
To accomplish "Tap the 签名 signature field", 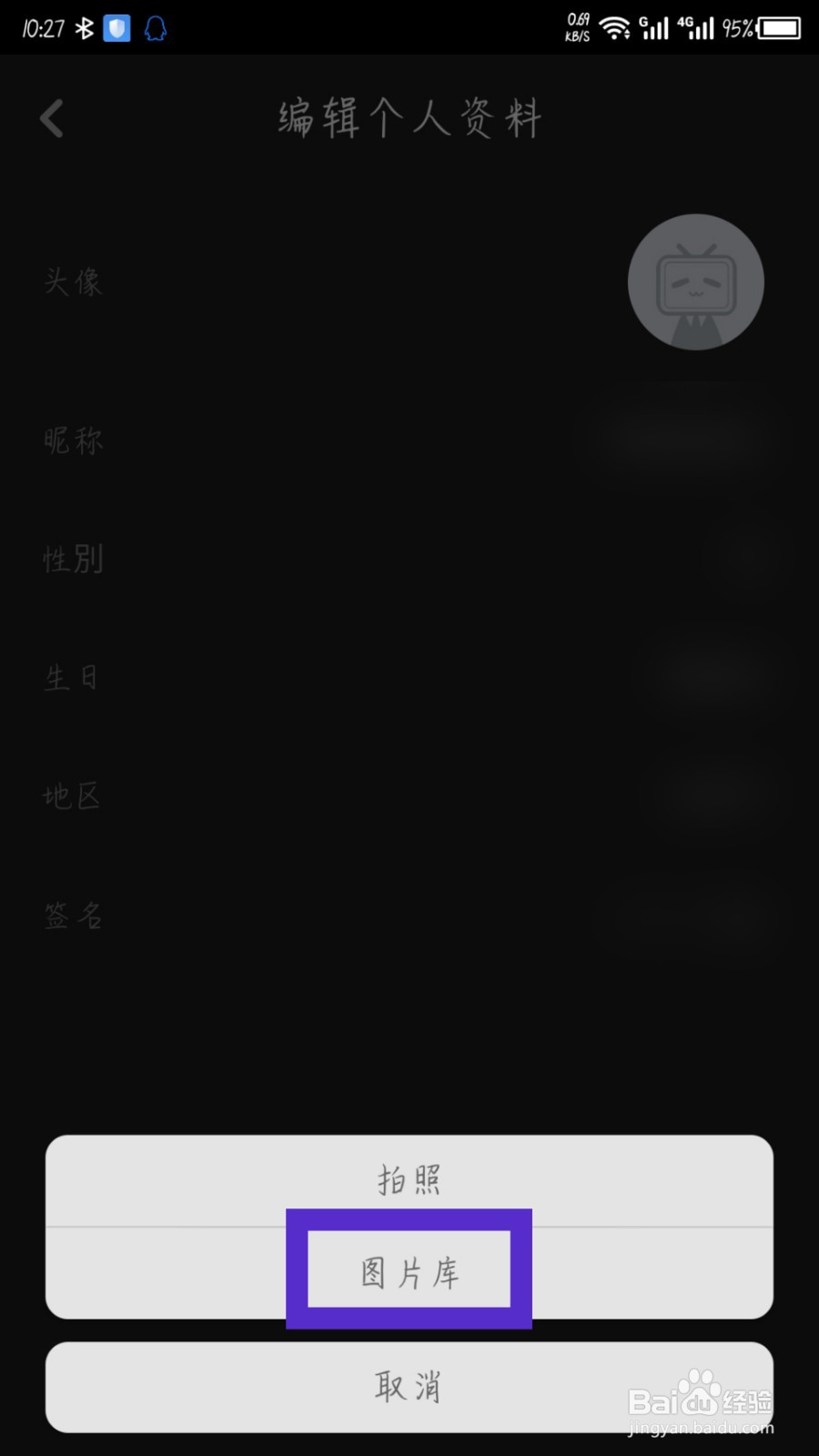I will click(409, 915).
